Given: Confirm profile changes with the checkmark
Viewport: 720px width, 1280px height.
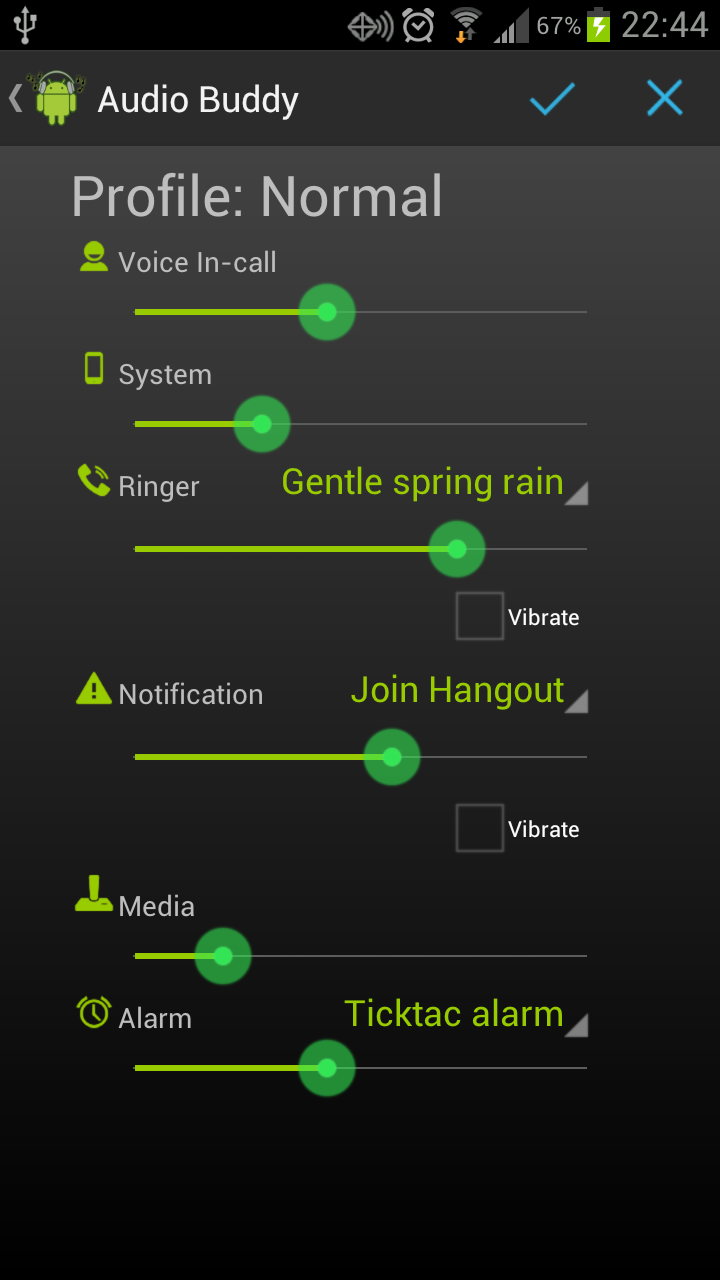Looking at the screenshot, I should [552, 99].
